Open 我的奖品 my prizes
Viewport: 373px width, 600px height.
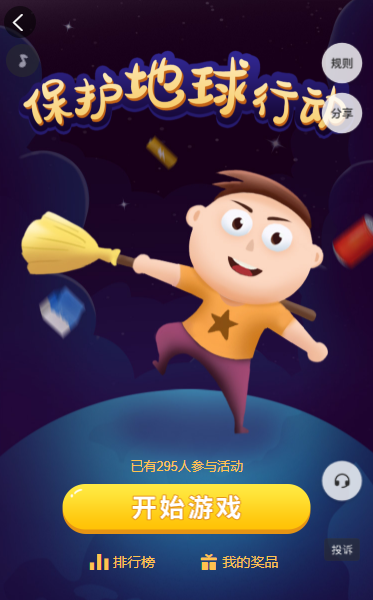click(239, 562)
